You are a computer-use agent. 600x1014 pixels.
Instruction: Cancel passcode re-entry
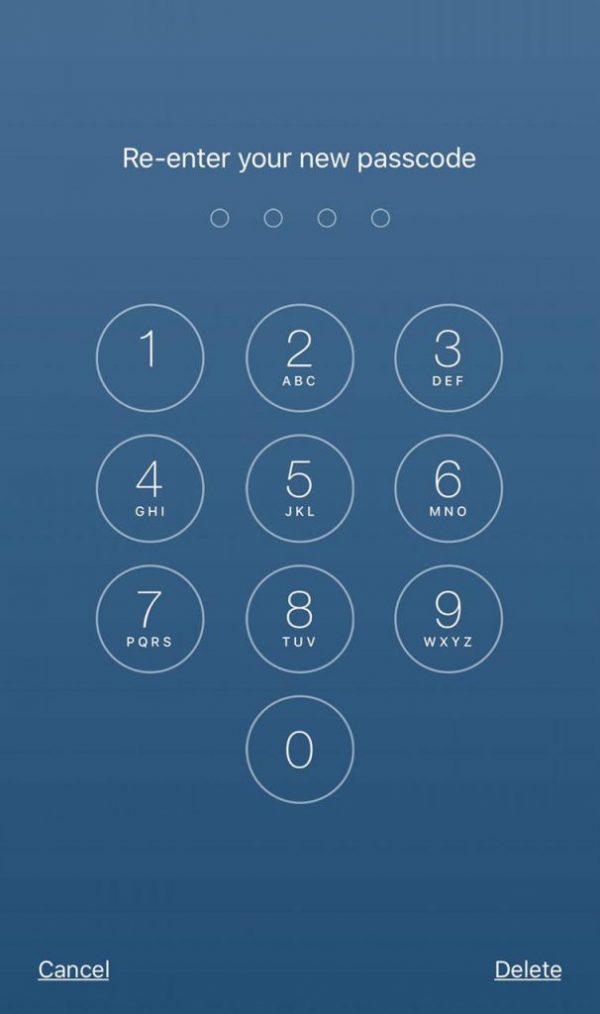point(73,969)
